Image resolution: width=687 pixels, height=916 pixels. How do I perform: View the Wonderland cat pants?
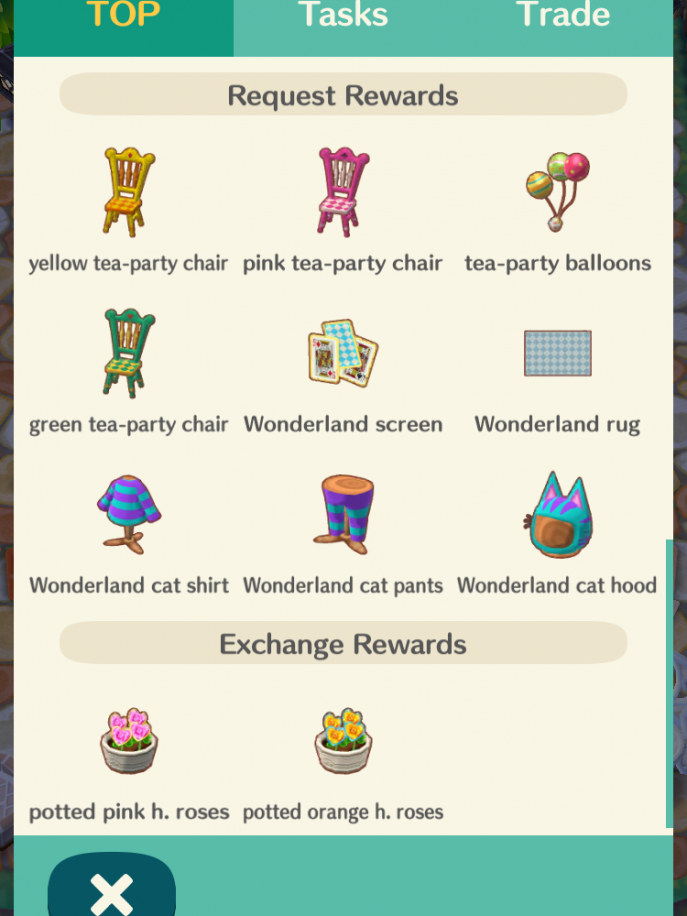point(343,515)
